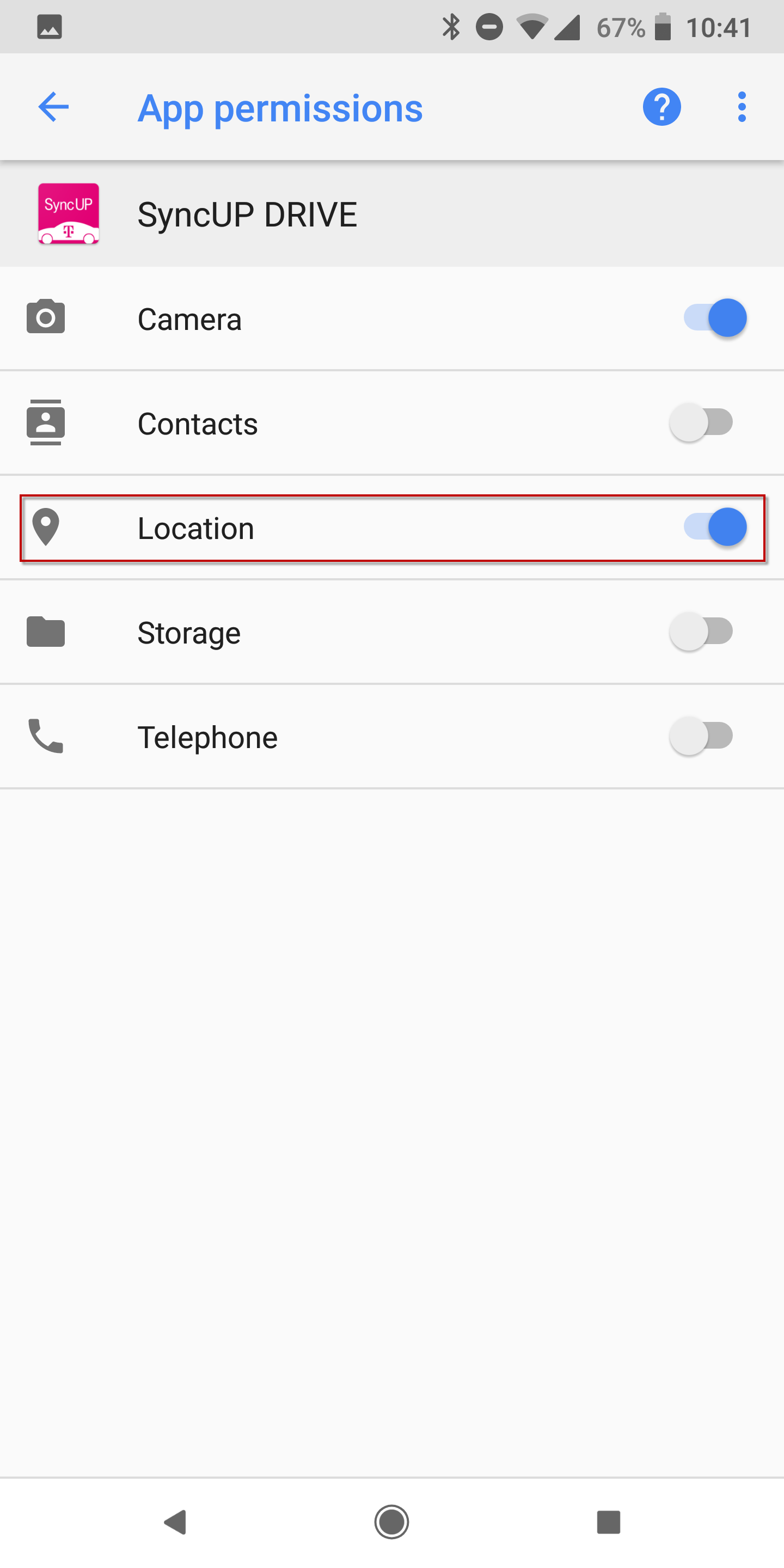Enable the Contacts permission toggle
Viewport: 784px width, 1568px height.
[x=701, y=422]
